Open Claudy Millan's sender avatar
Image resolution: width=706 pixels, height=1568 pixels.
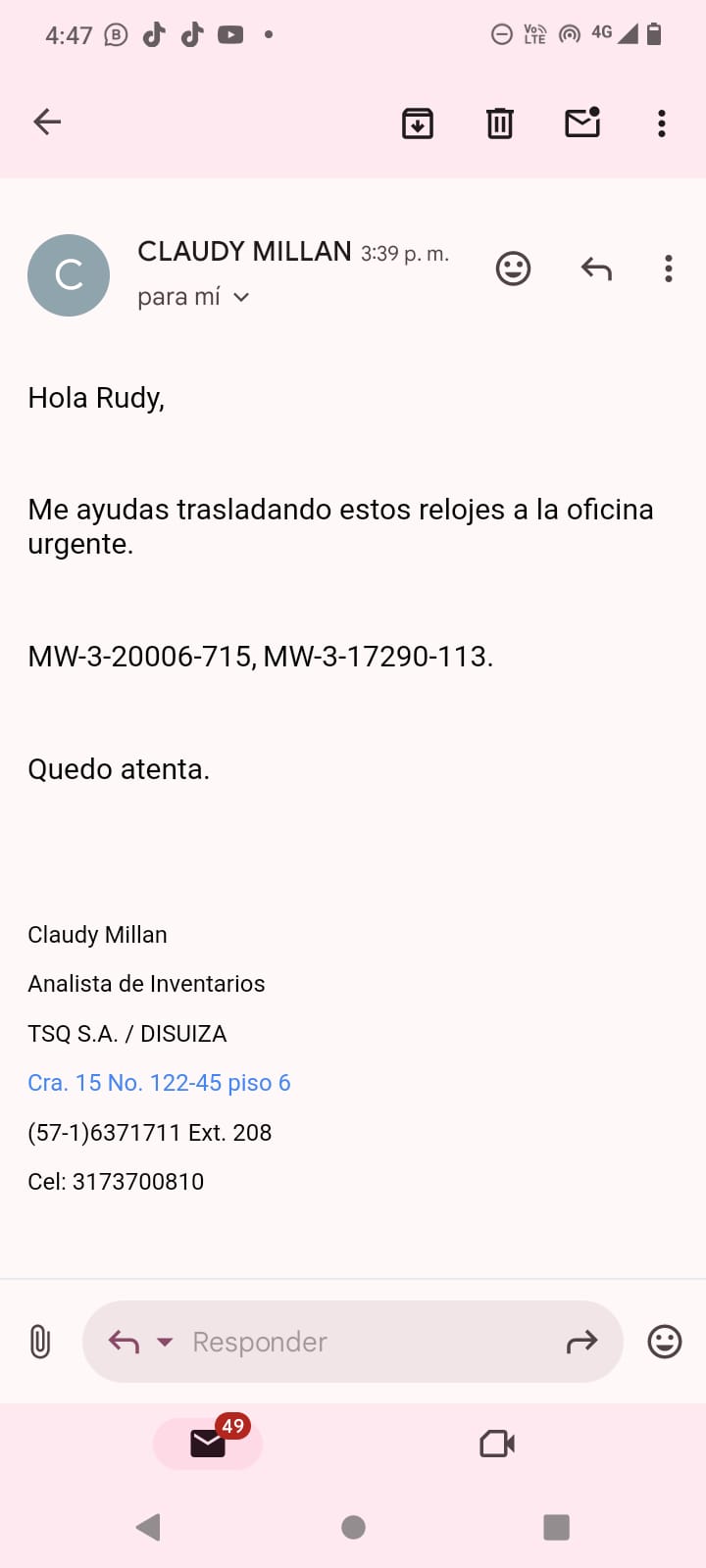point(69,275)
